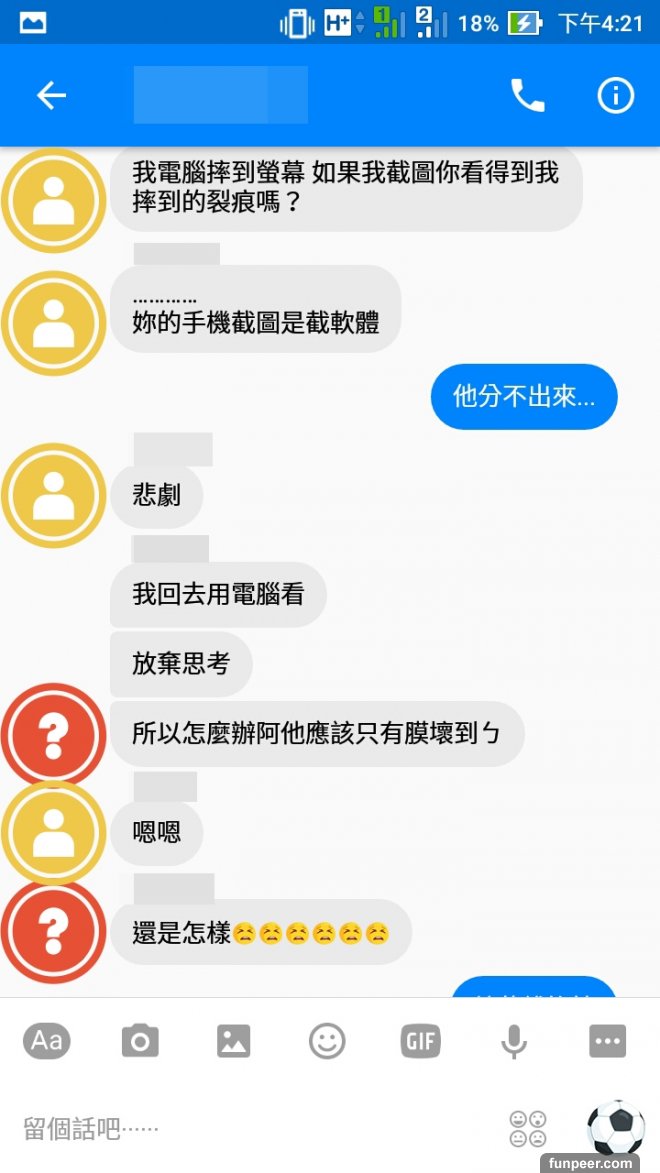Open sender avatar beside "悲劇" message
This screenshot has height=1173, width=660.
coord(53,496)
